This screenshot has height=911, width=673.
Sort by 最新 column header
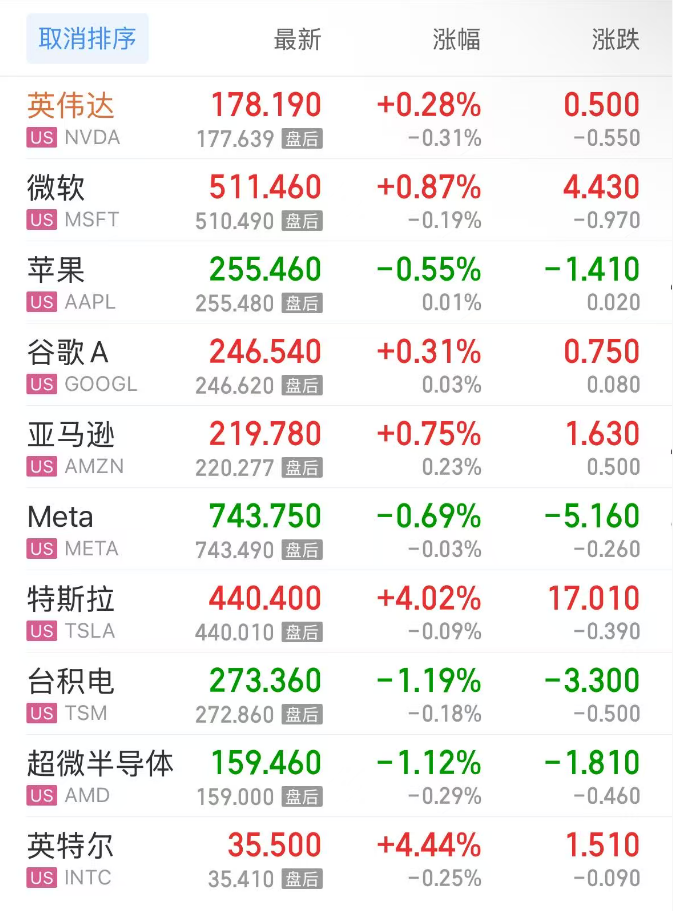pos(297,40)
